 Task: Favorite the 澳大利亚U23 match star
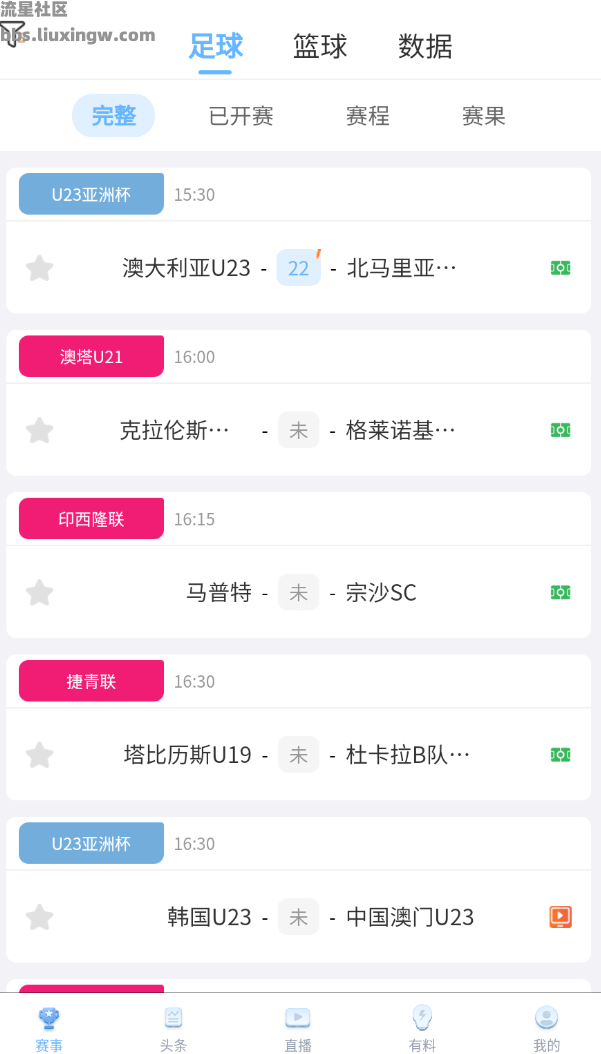click(39, 268)
